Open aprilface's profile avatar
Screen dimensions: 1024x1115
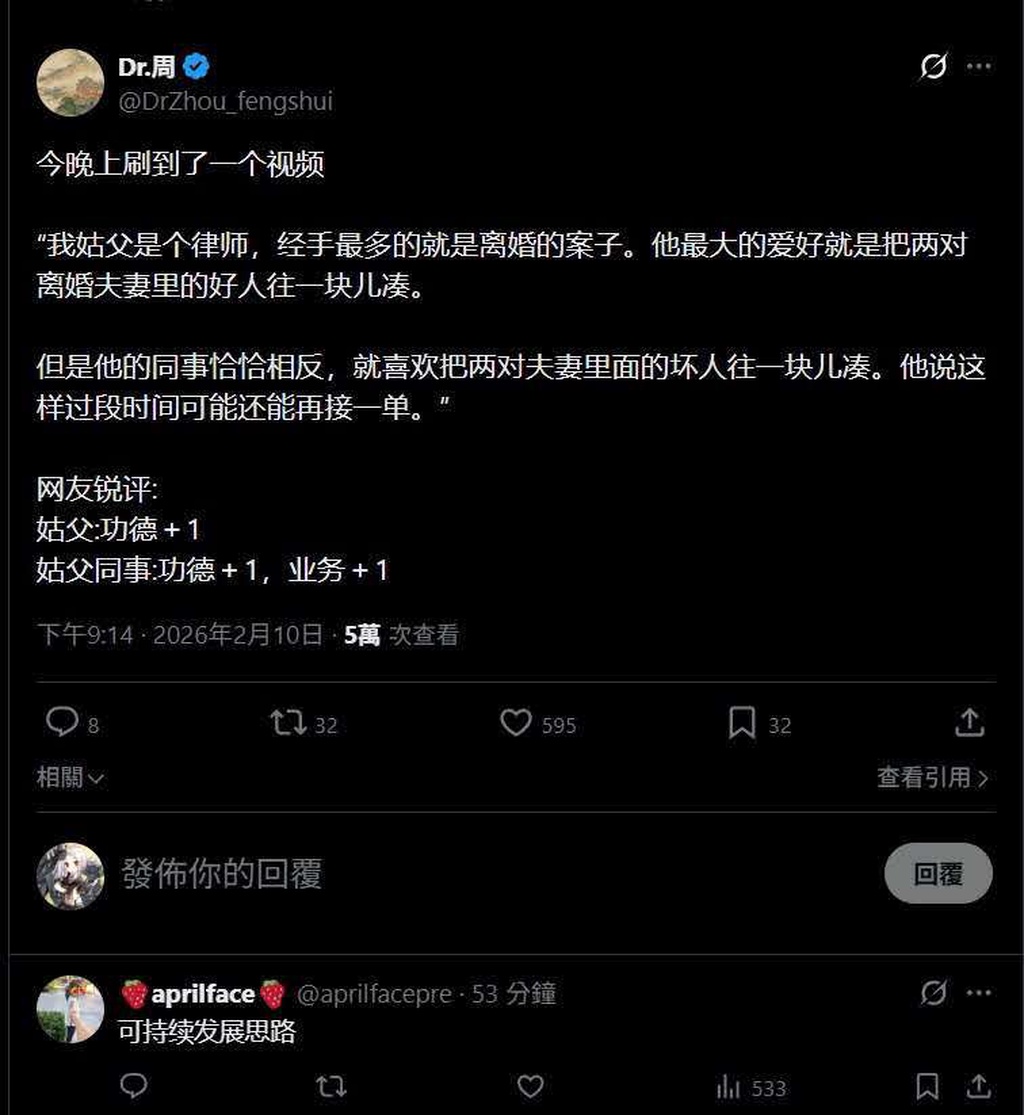[x=71, y=1009]
